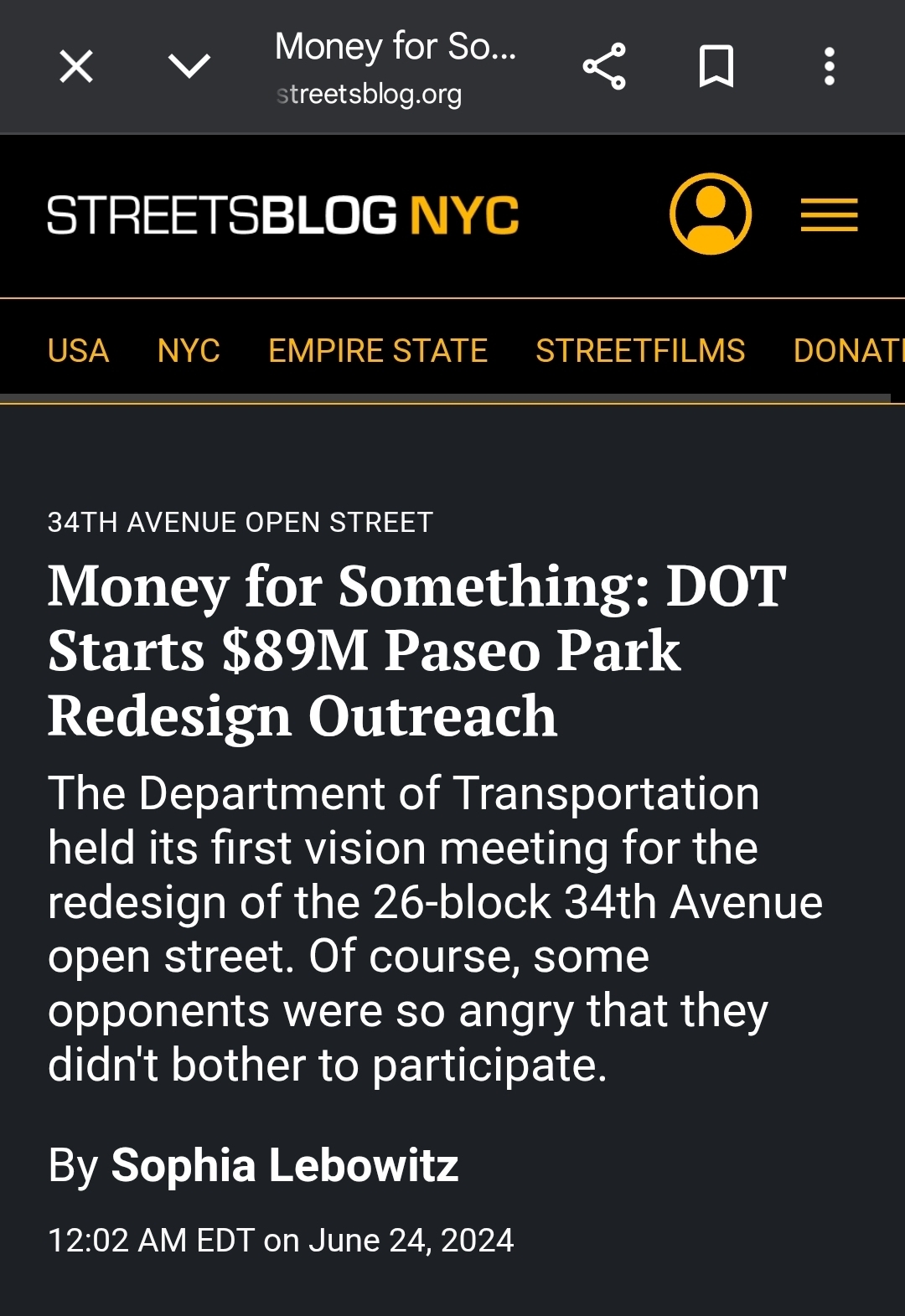Screen dimensions: 905x1316
Task: Share this Streetsblog article
Action: click(x=604, y=66)
